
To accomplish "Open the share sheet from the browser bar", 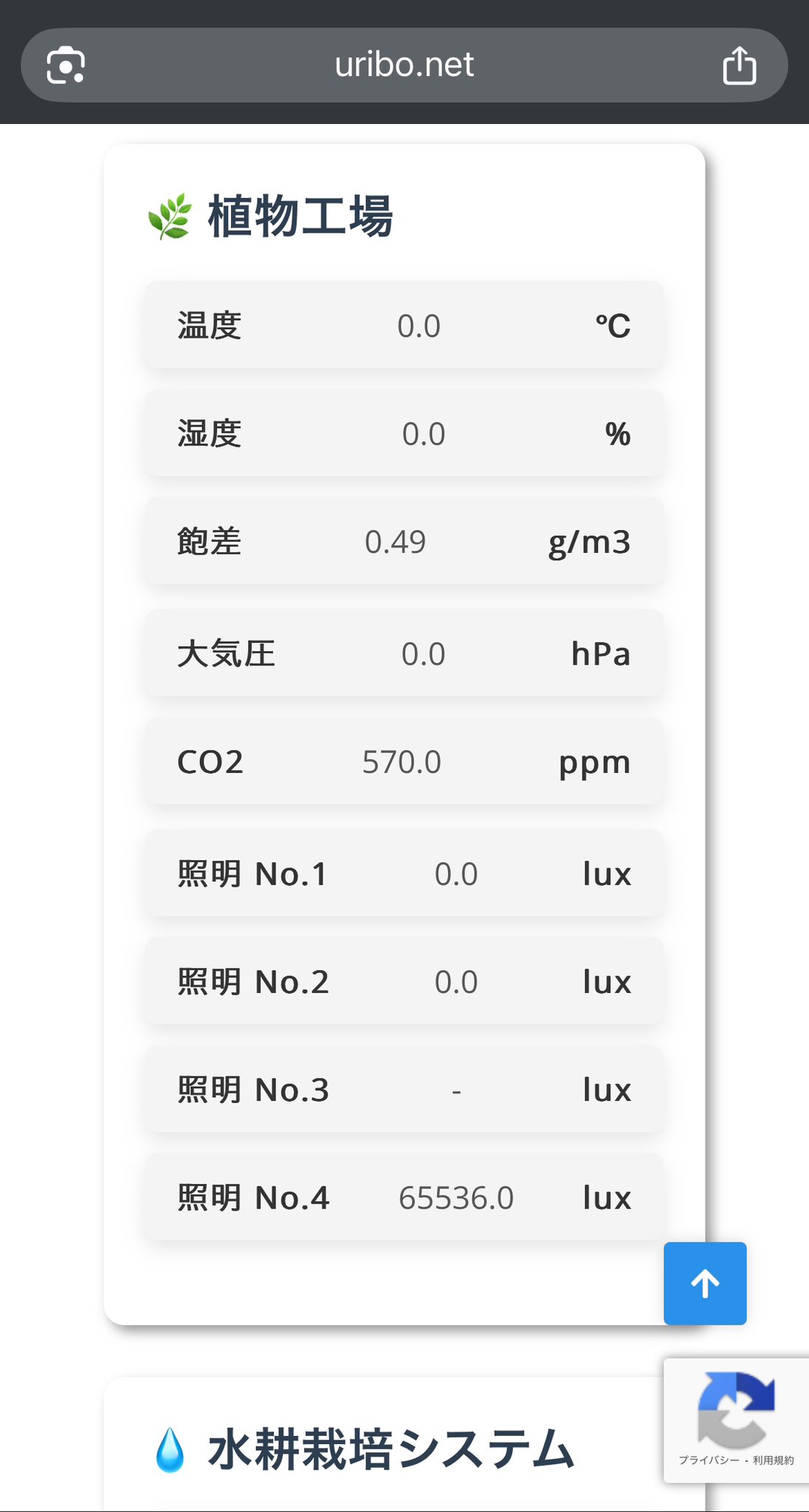I will click(739, 66).
